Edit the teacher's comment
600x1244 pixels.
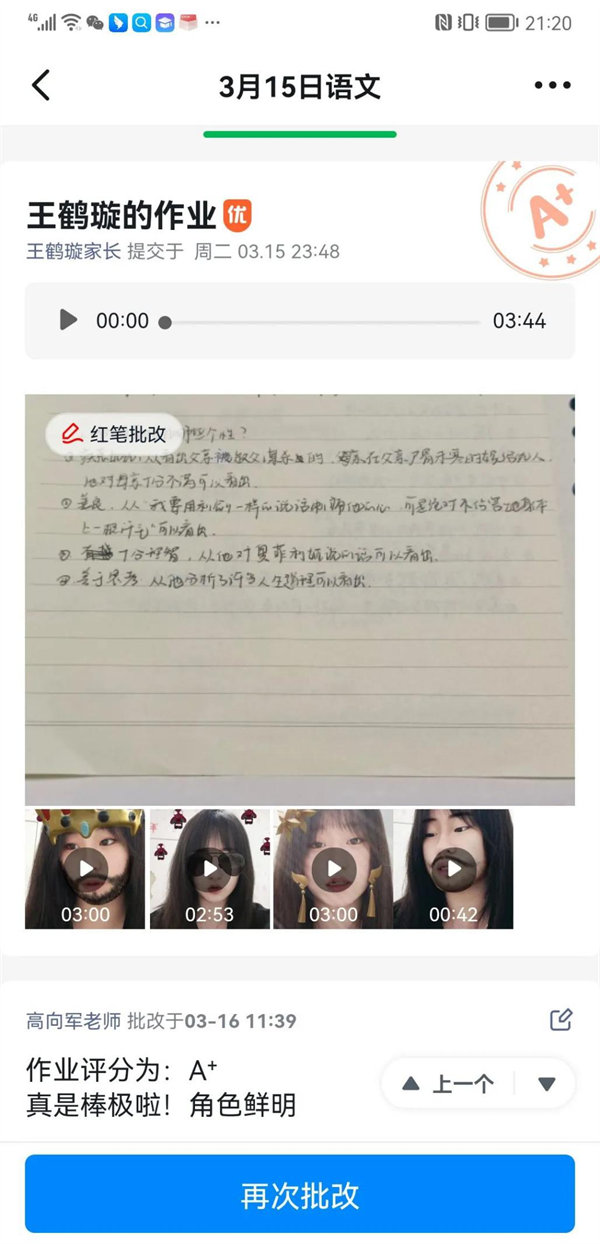click(561, 1020)
